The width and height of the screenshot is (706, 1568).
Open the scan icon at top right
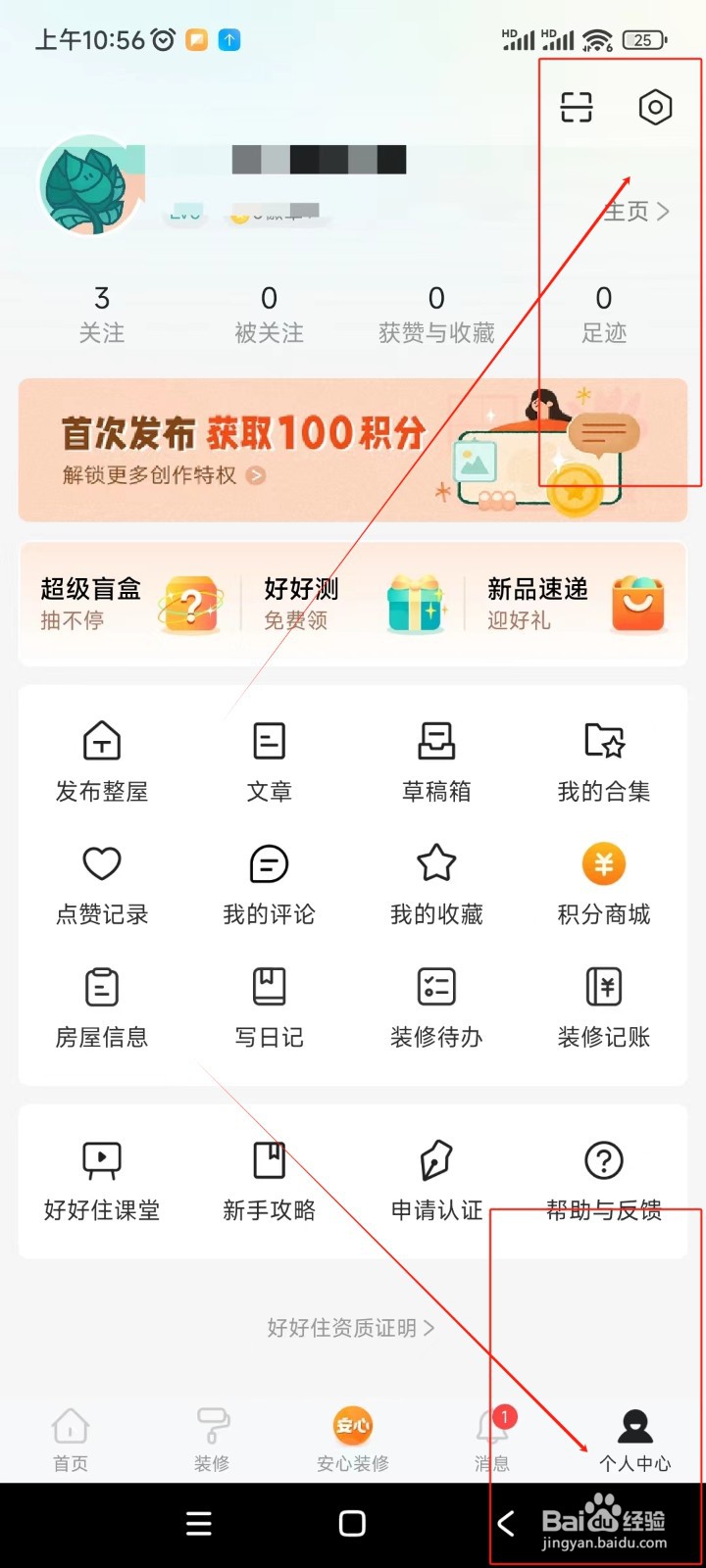point(576,108)
